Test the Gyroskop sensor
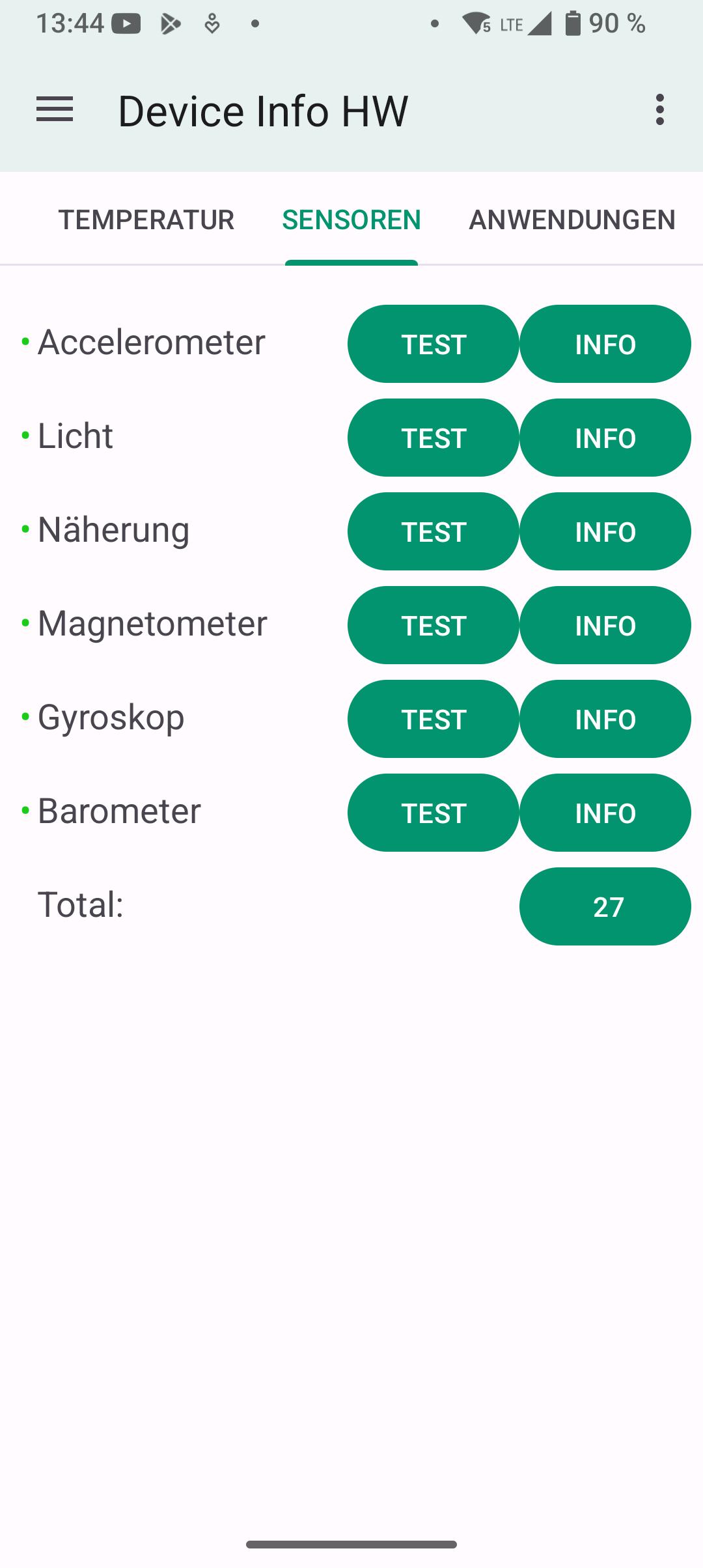The height and width of the screenshot is (1568, 703). pos(433,719)
